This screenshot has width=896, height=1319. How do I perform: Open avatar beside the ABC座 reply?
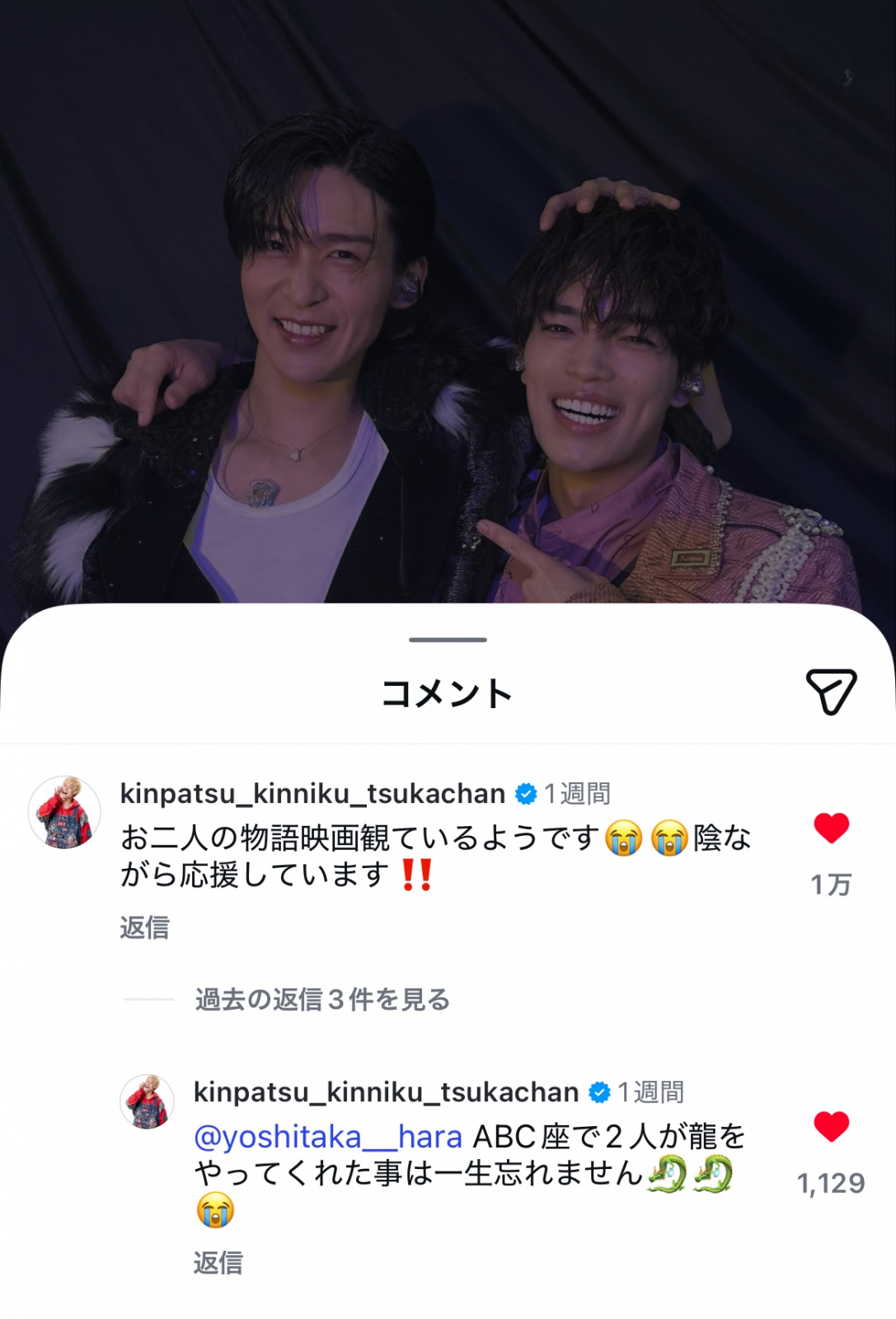(x=148, y=1101)
